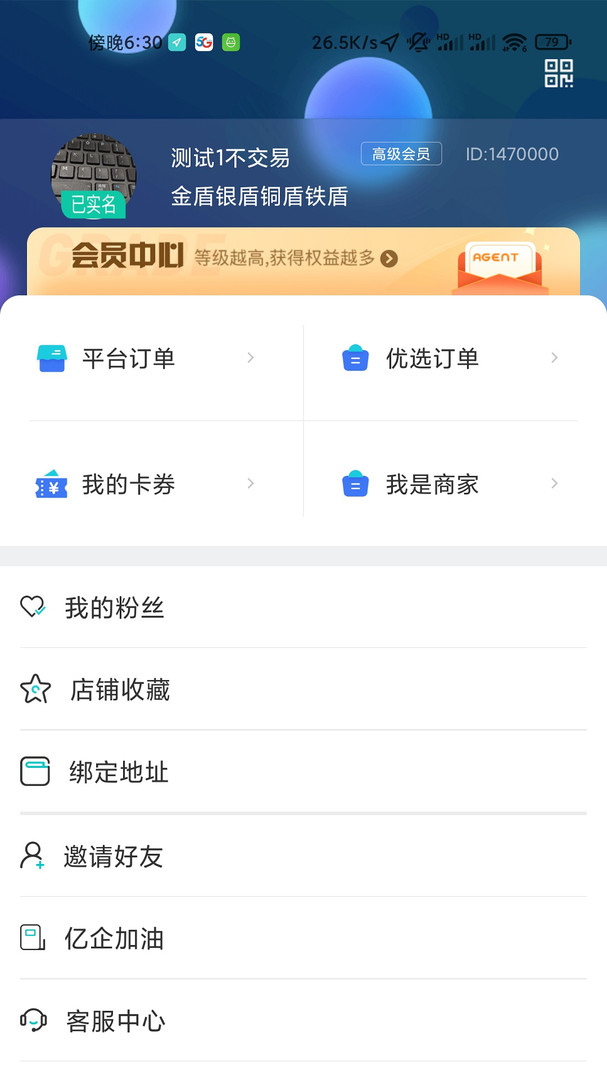Contact support via 客服中心
Viewport: 607px width, 1080px height.
pos(115,1021)
